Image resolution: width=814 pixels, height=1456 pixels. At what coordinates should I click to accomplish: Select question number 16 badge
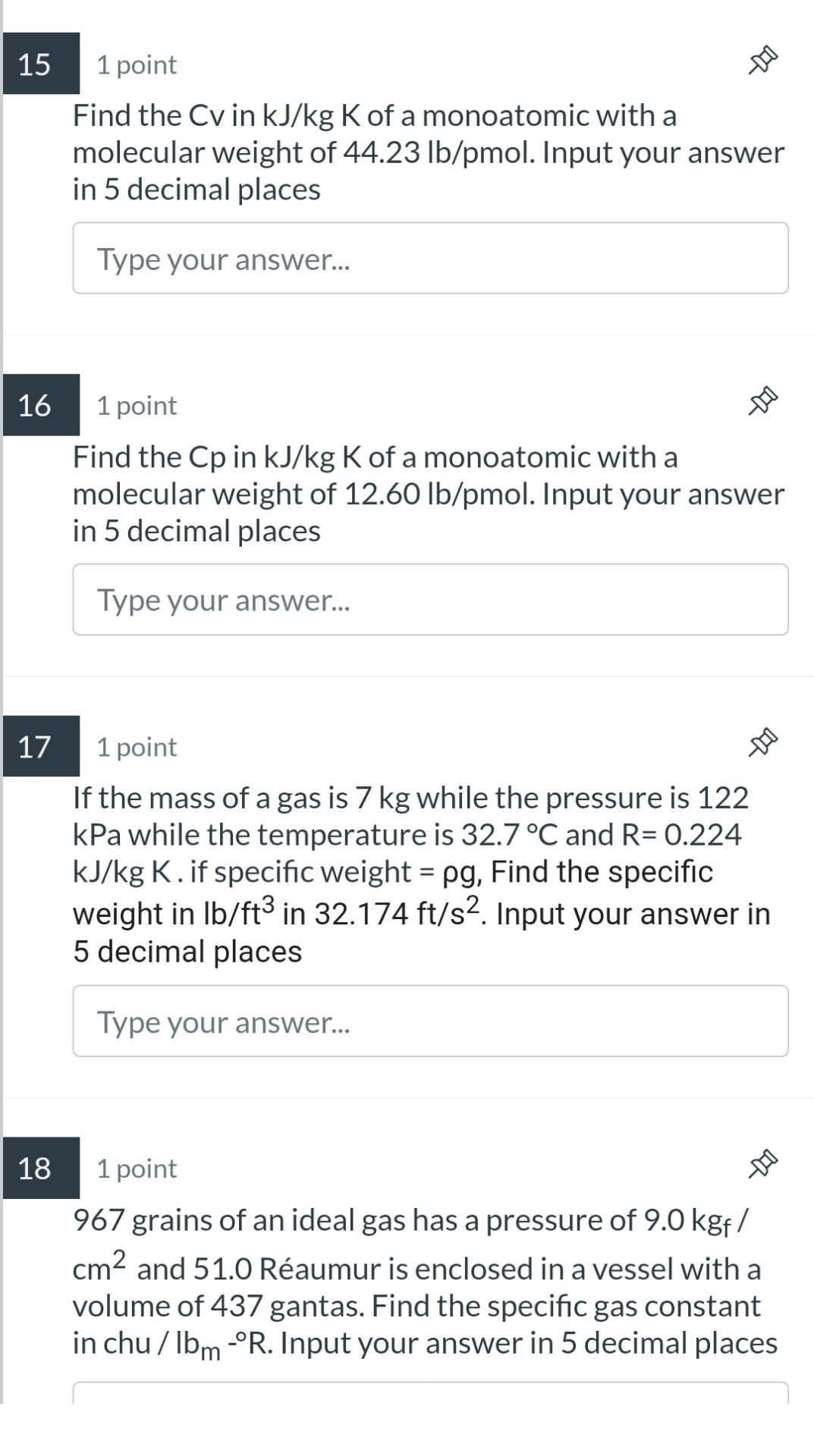click(x=41, y=405)
